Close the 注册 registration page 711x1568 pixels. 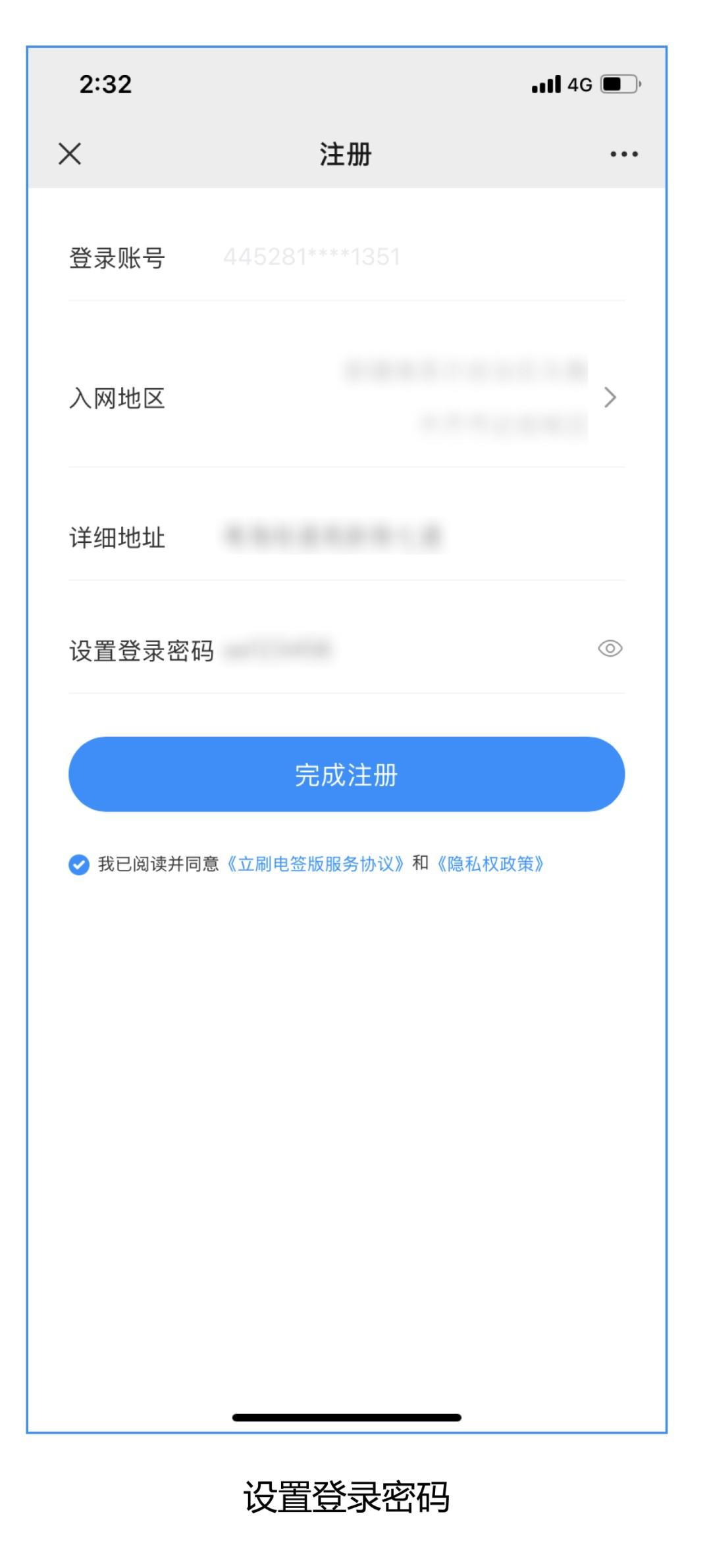click(70, 154)
